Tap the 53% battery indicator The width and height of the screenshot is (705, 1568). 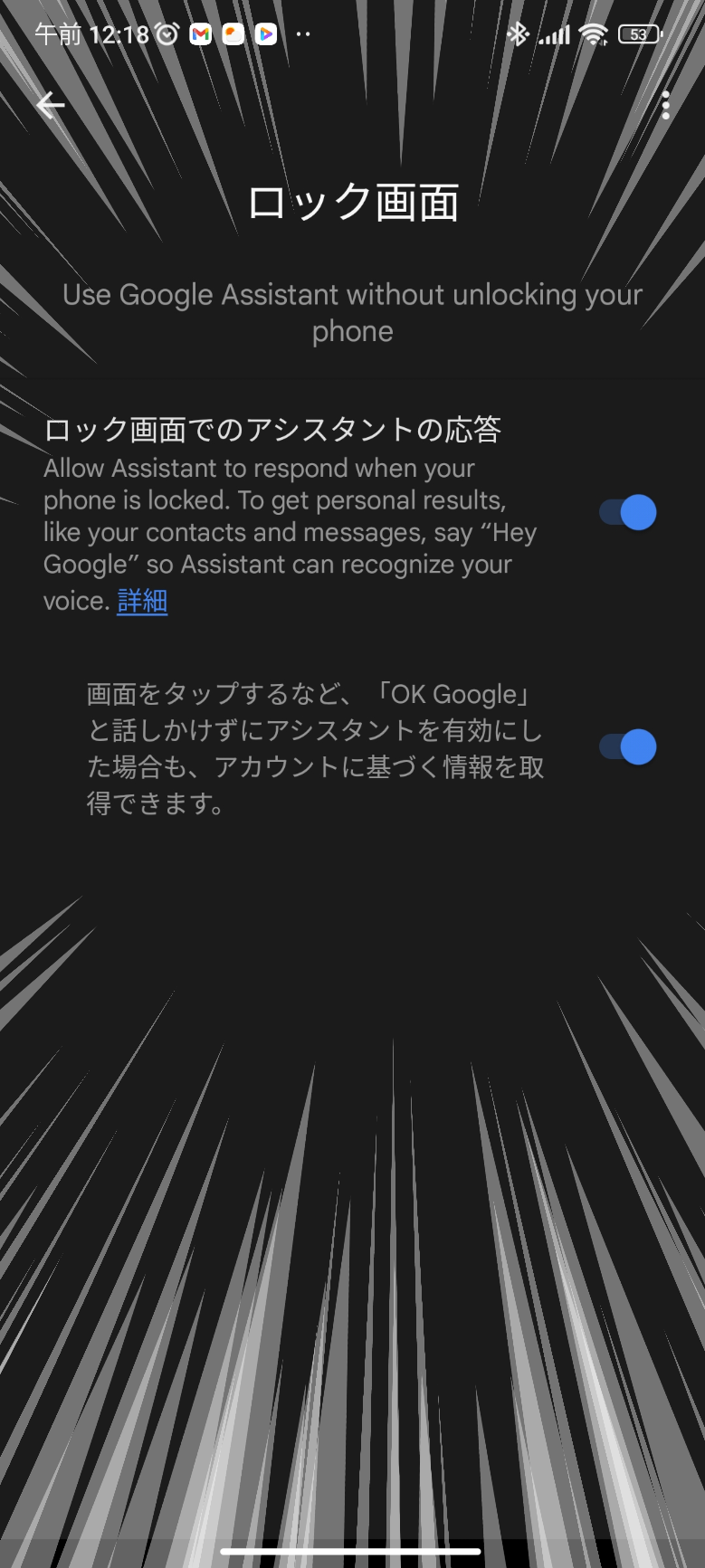point(637,33)
